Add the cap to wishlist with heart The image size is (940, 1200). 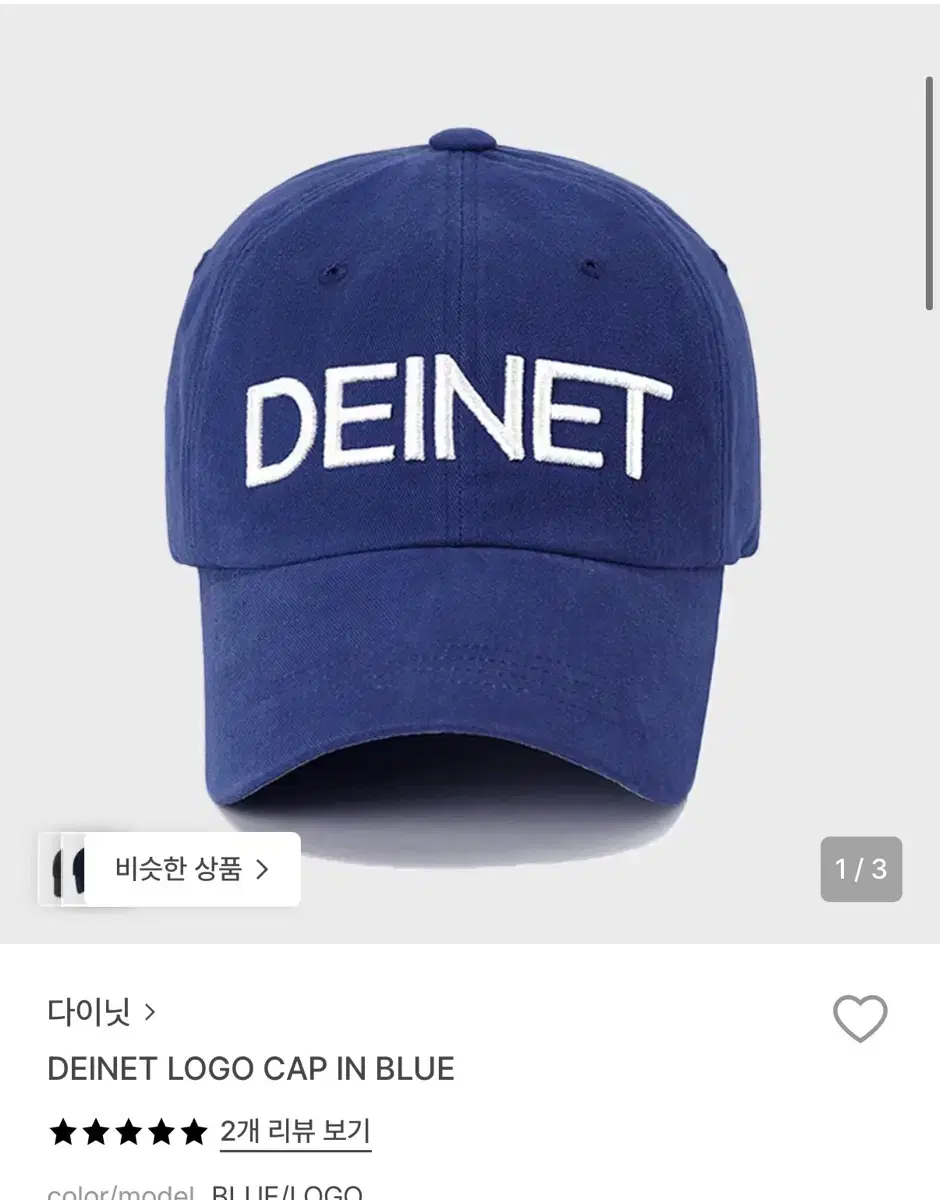pos(860,1019)
